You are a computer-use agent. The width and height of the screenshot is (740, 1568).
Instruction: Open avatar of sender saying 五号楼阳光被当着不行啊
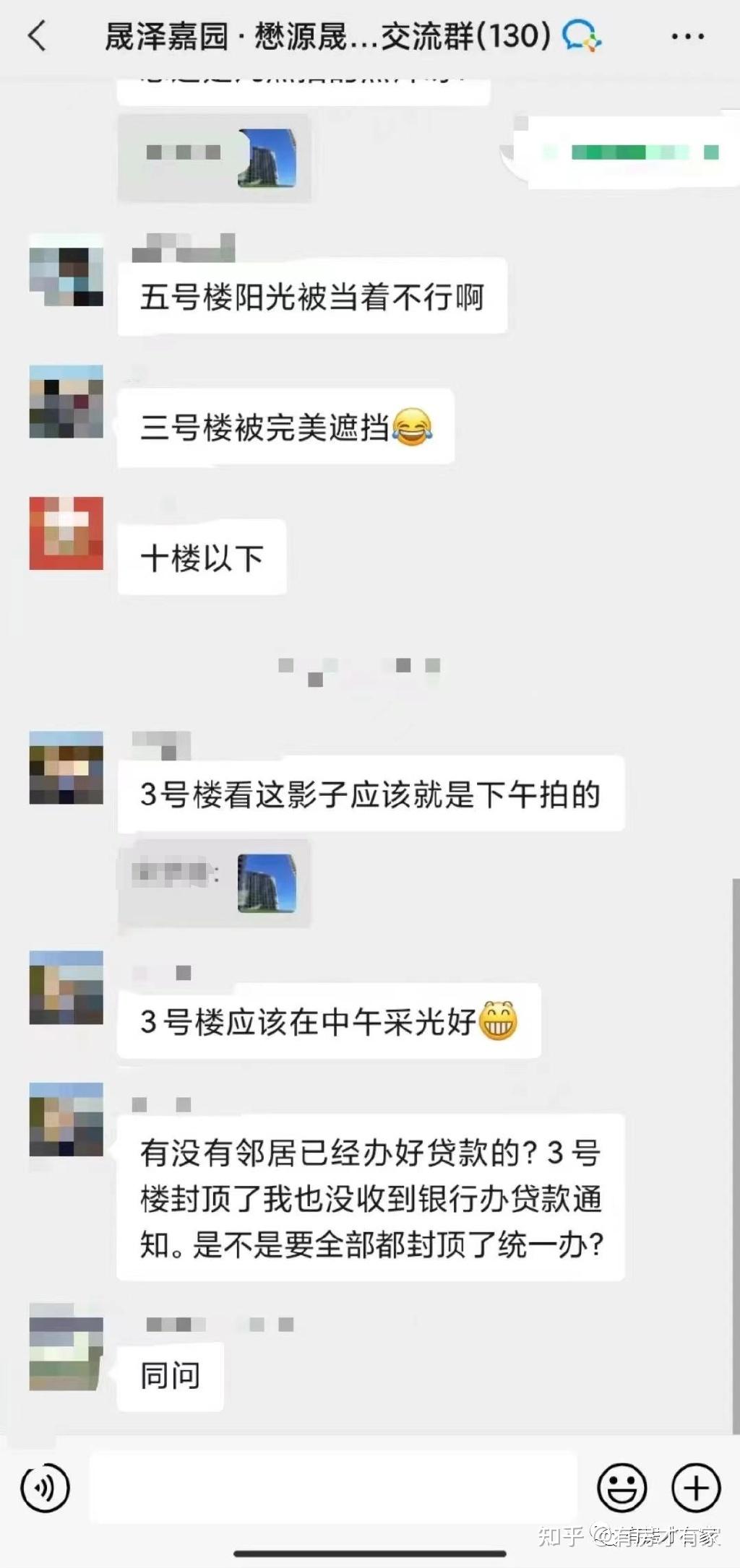click(66, 271)
